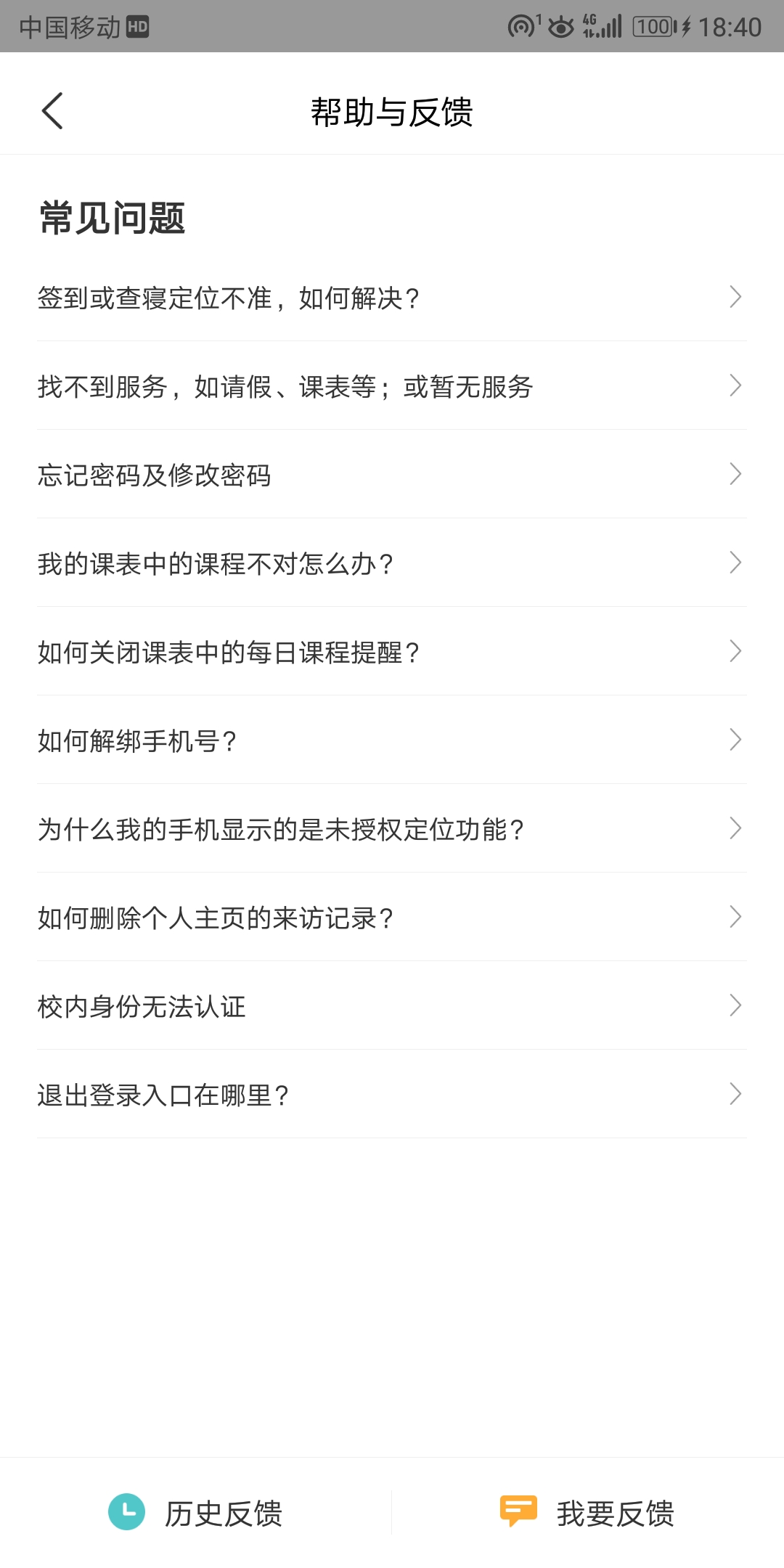The width and height of the screenshot is (784, 1568).
Task: Open 我的课表中的课程不对怎么办 question
Action: coord(391,563)
